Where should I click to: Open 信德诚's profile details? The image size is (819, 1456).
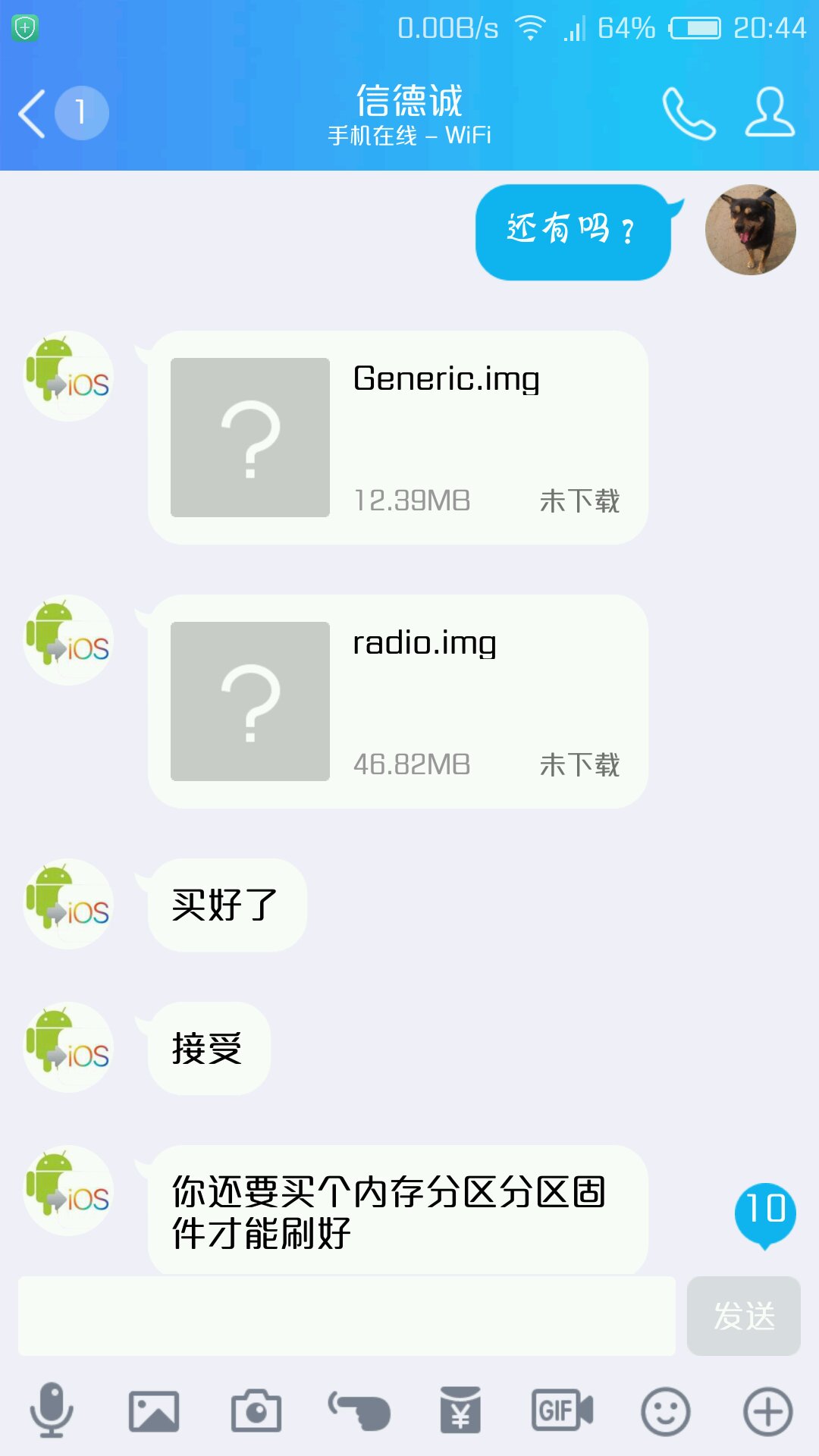coord(770,114)
